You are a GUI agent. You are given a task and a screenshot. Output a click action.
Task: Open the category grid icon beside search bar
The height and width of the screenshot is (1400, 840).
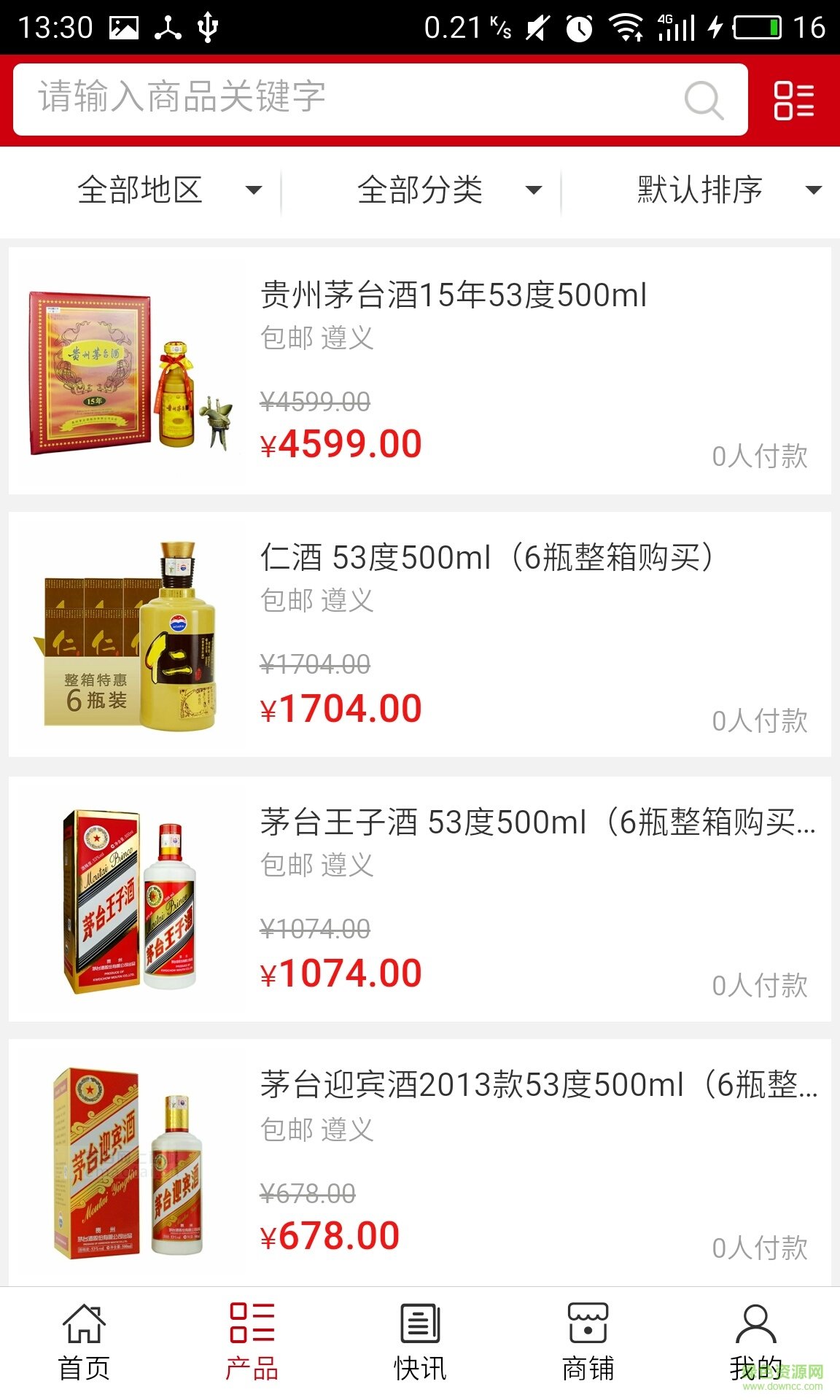[795, 100]
